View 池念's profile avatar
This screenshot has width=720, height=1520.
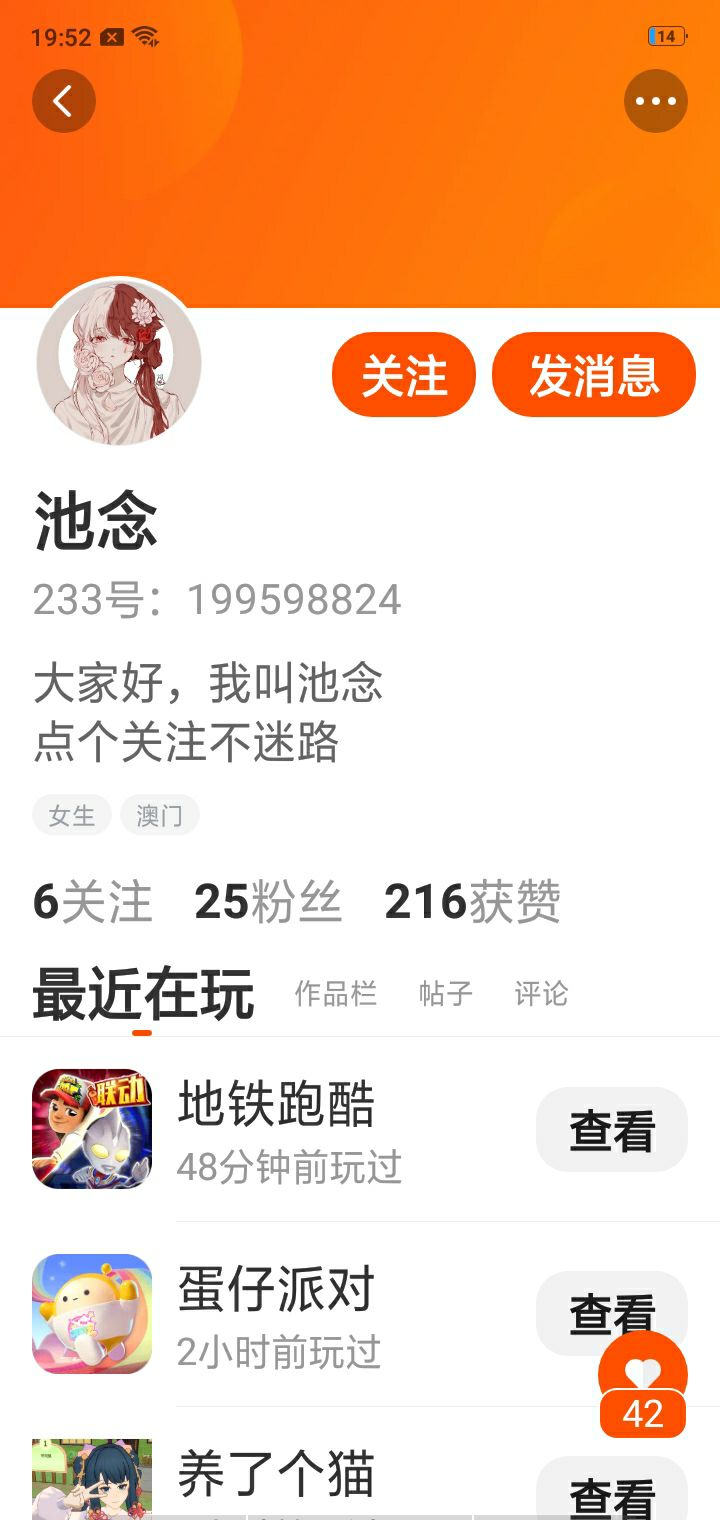click(x=119, y=362)
